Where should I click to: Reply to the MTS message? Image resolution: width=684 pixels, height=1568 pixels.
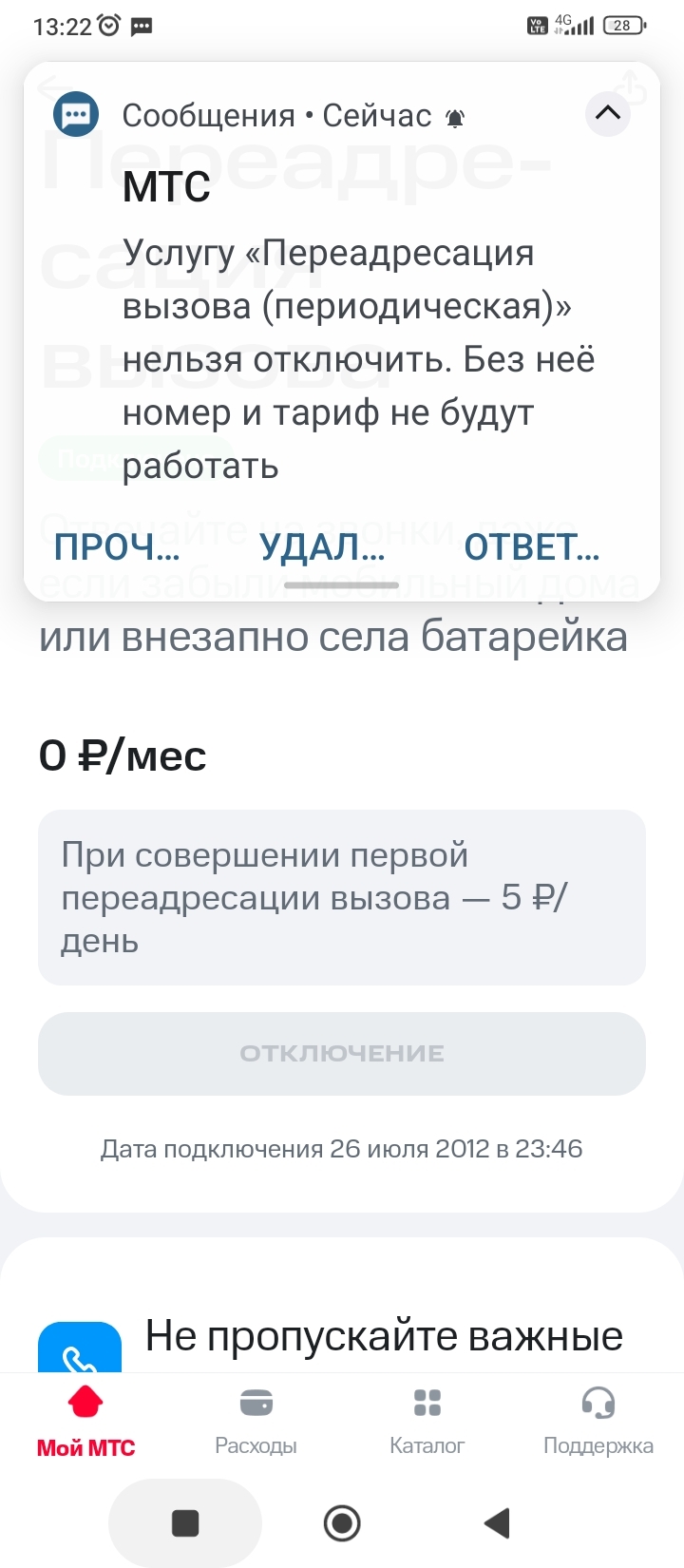pyautogui.click(x=531, y=547)
